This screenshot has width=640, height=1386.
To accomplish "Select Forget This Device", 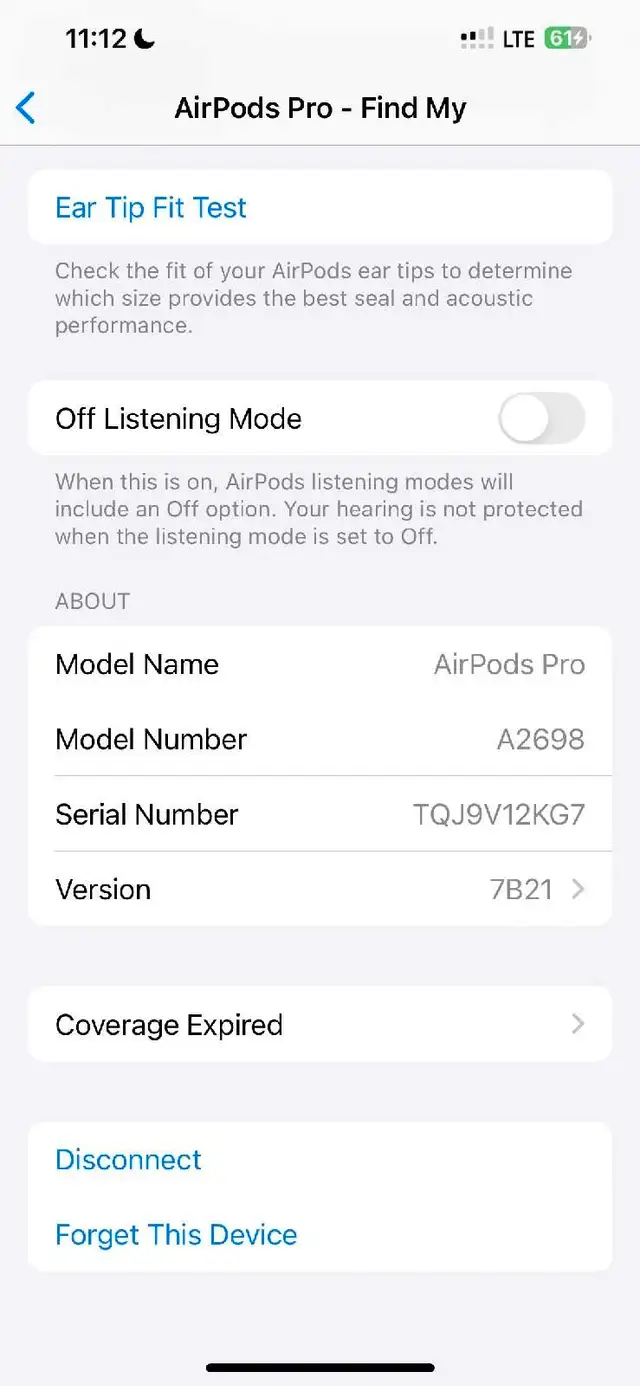I will click(x=320, y=1235).
